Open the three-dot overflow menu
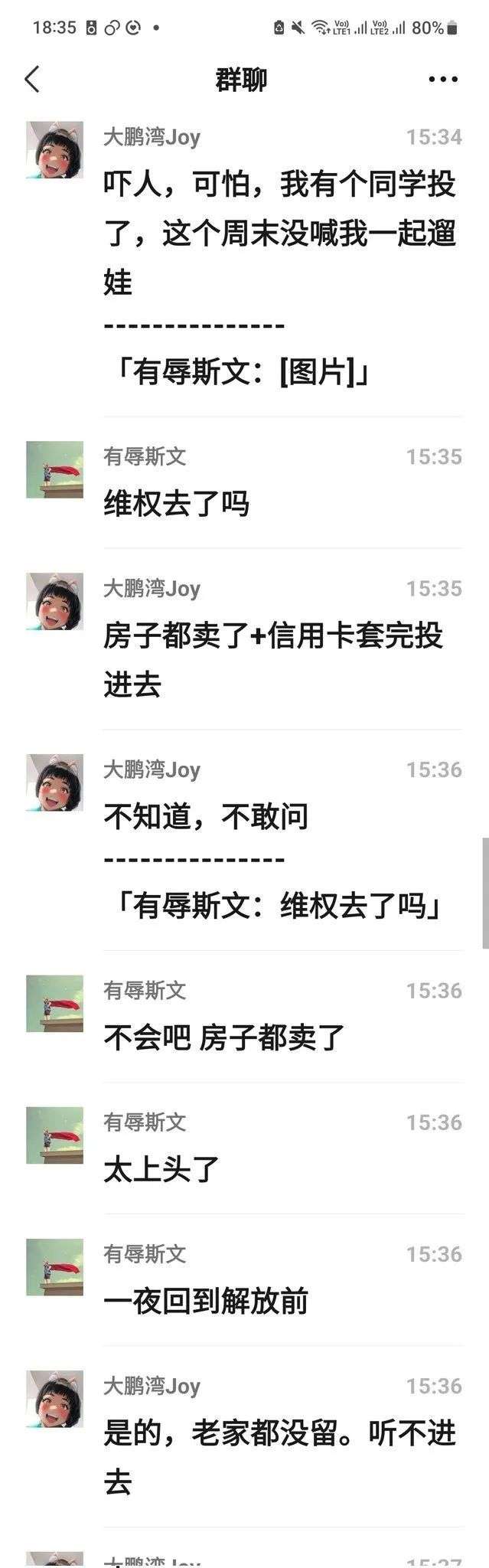This screenshot has width=489, height=1568. pos(443,79)
